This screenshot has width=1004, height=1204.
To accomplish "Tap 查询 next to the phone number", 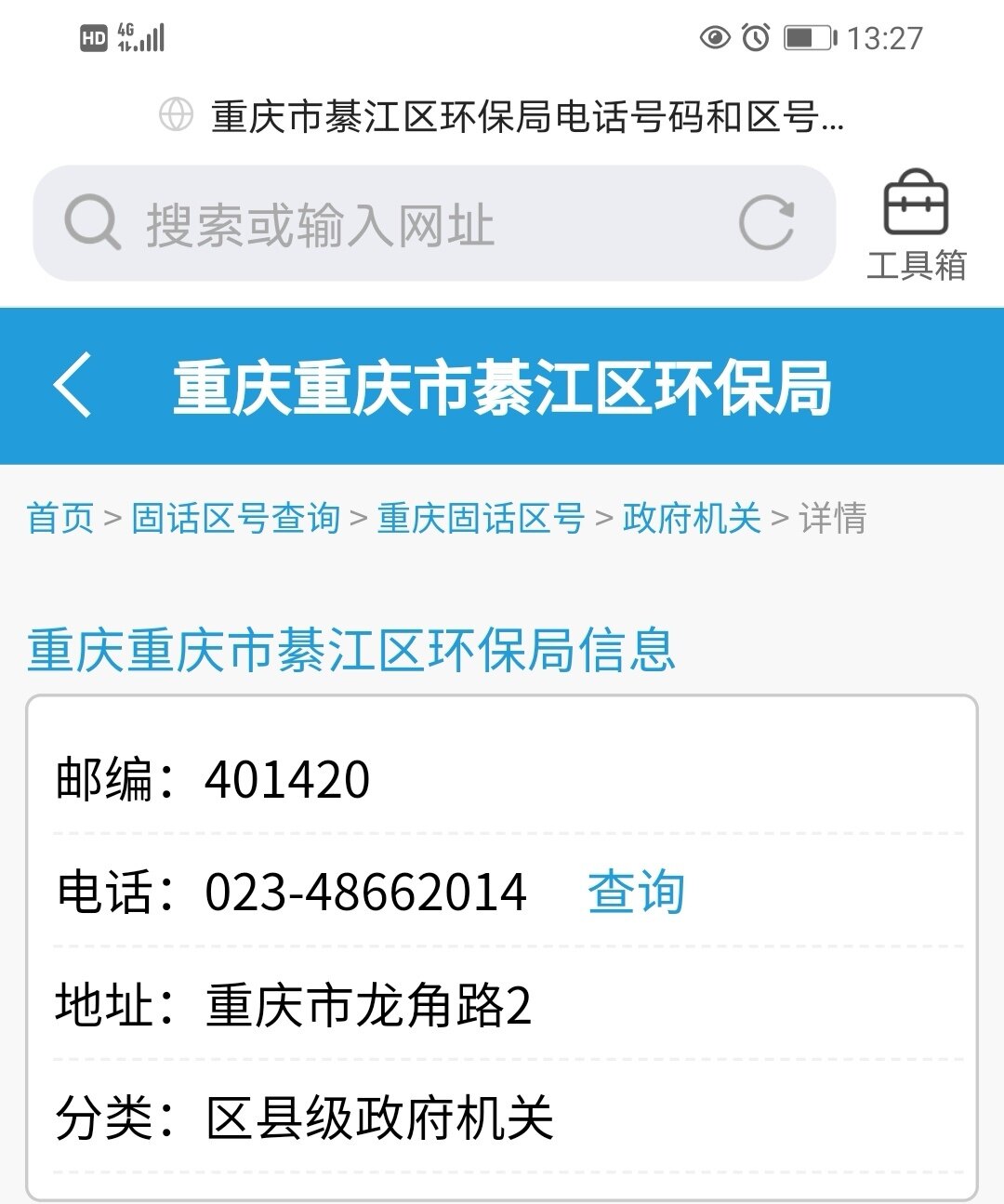I will (x=637, y=892).
